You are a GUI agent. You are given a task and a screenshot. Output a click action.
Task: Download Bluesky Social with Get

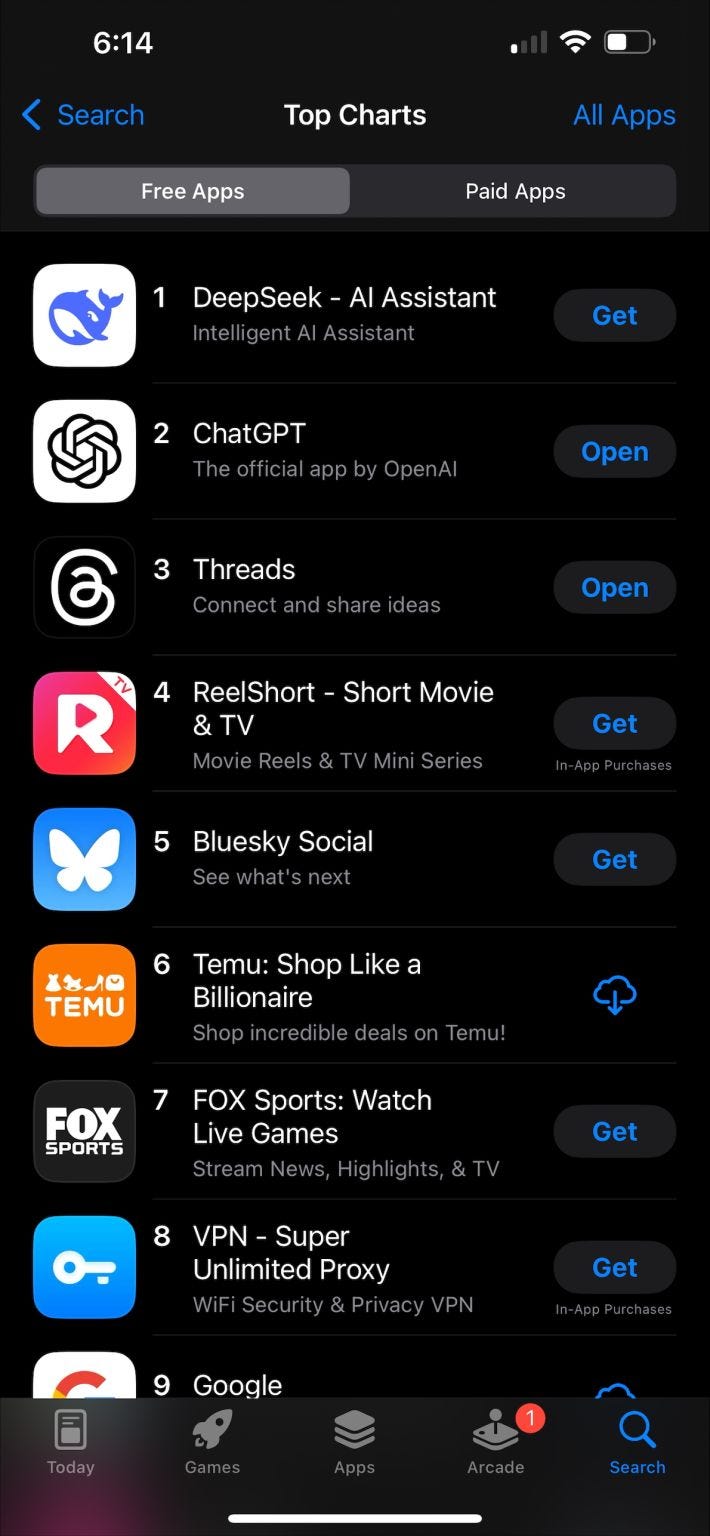(614, 860)
